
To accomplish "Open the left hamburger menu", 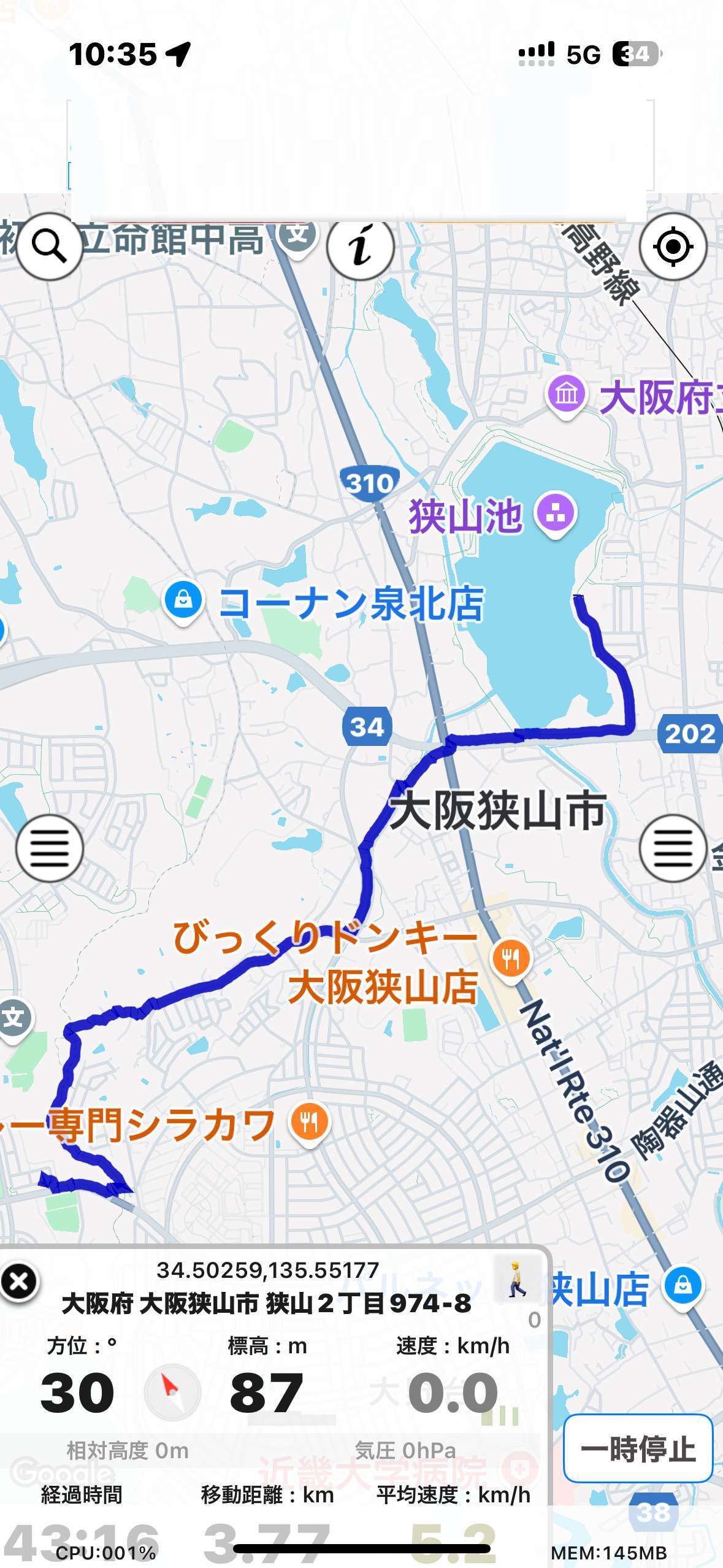I will [x=49, y=848].
